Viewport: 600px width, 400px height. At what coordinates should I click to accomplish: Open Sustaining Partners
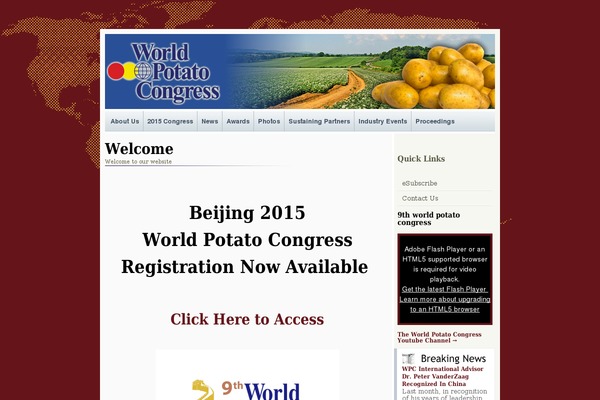click(x=319, y=121)
